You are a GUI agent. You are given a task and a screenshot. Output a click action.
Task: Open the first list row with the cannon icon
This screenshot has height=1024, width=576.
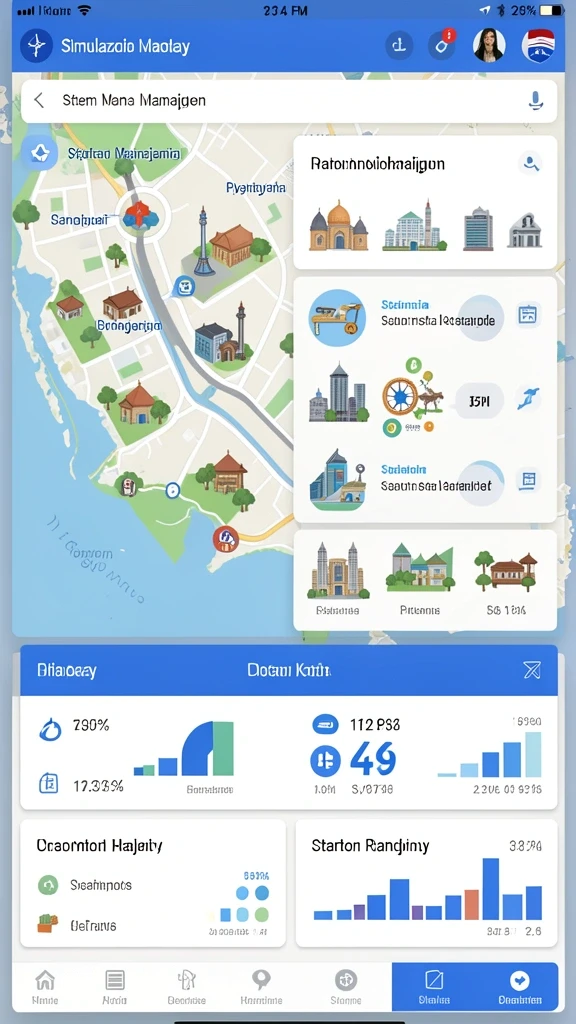(x=425, y=316)
